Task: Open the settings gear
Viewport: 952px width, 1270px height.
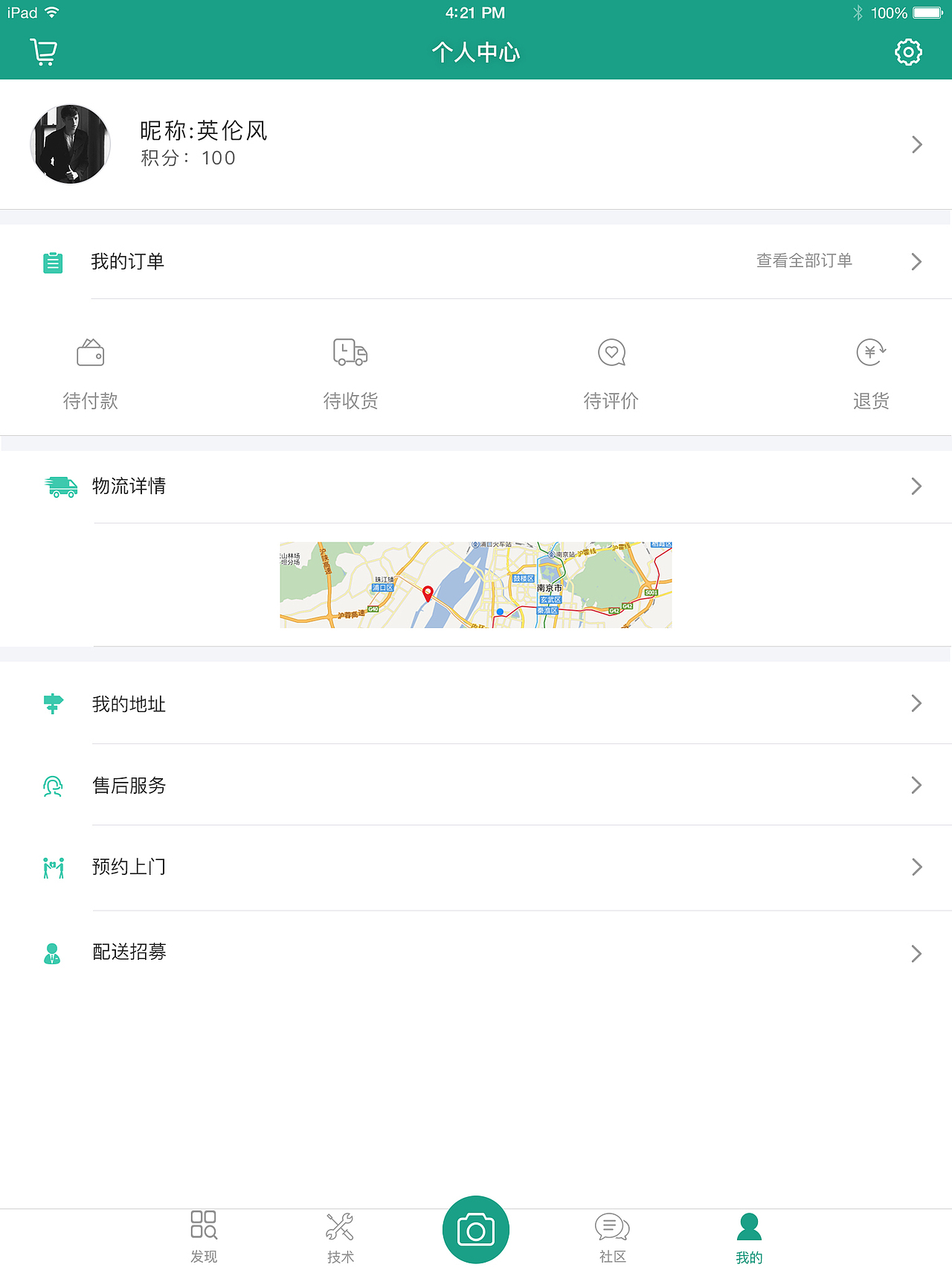Action: coord(908,52)
